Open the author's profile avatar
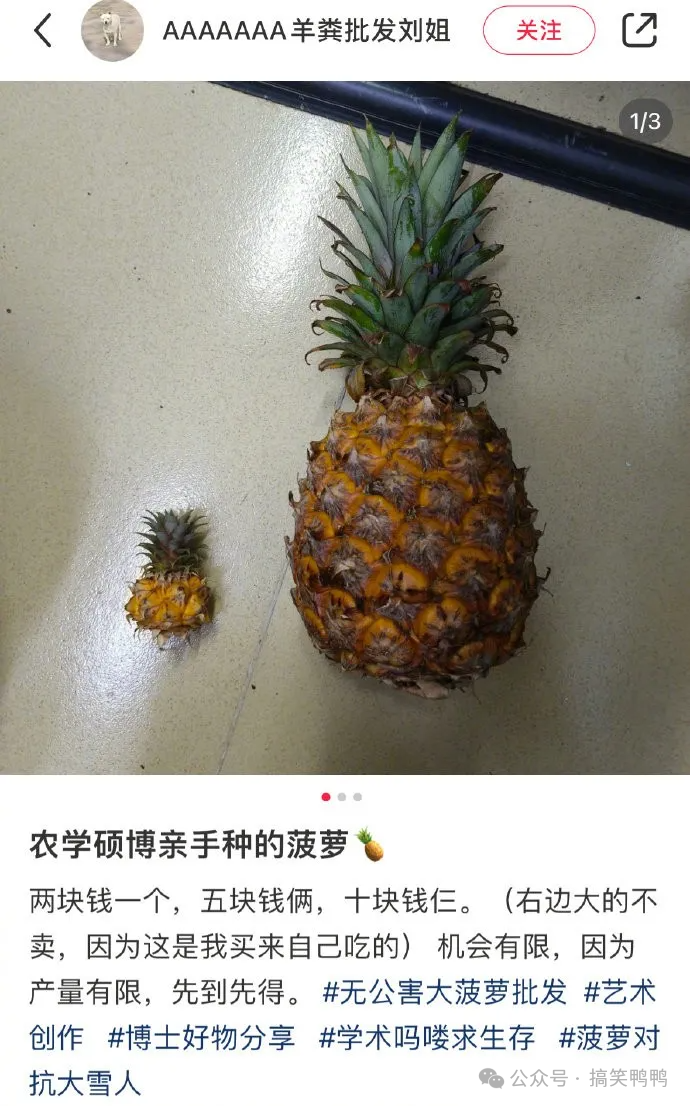This screenshot has height=1106, width=690. (x=112, y=30)
